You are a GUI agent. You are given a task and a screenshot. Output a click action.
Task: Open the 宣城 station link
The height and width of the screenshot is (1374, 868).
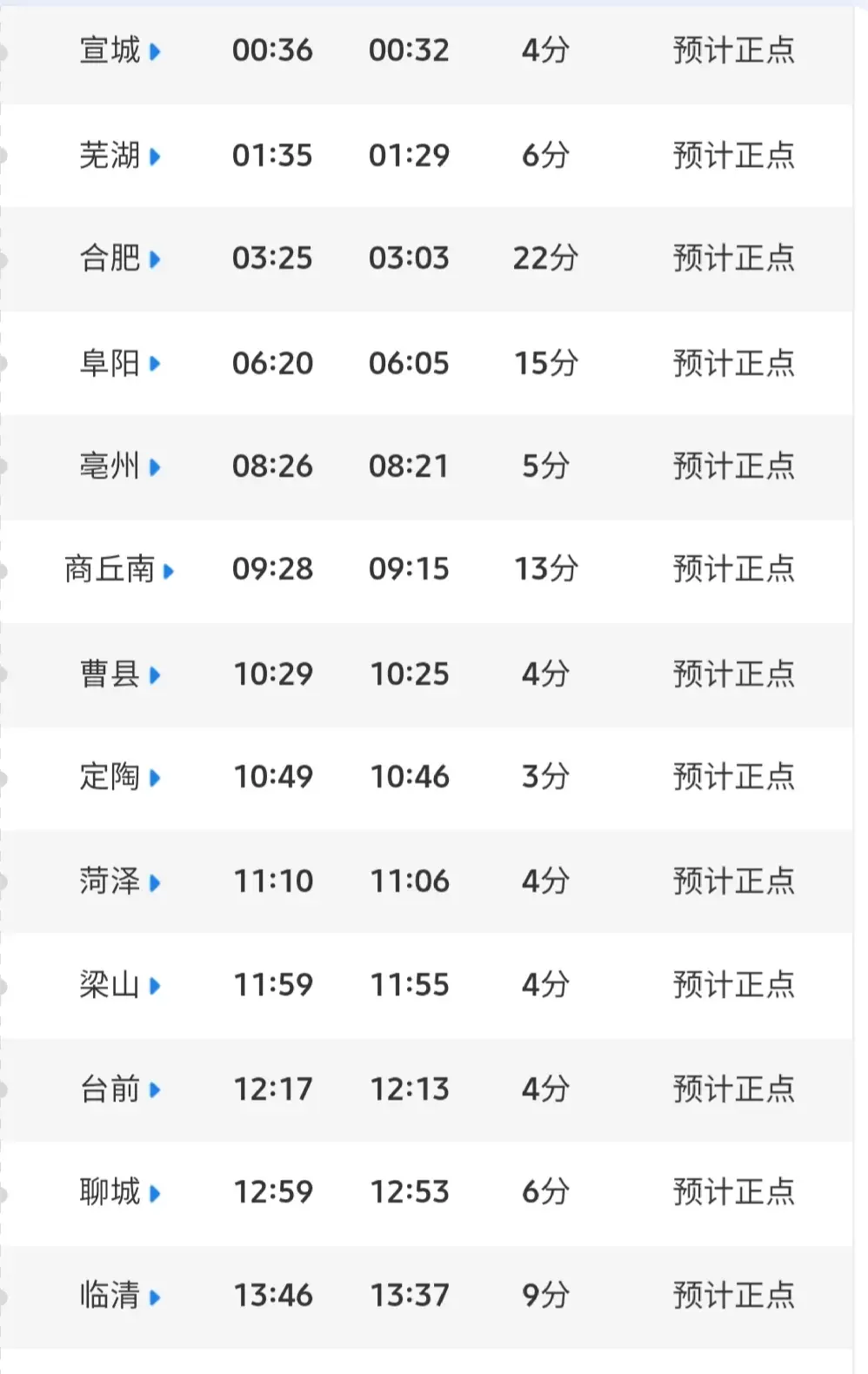point(119,50)
